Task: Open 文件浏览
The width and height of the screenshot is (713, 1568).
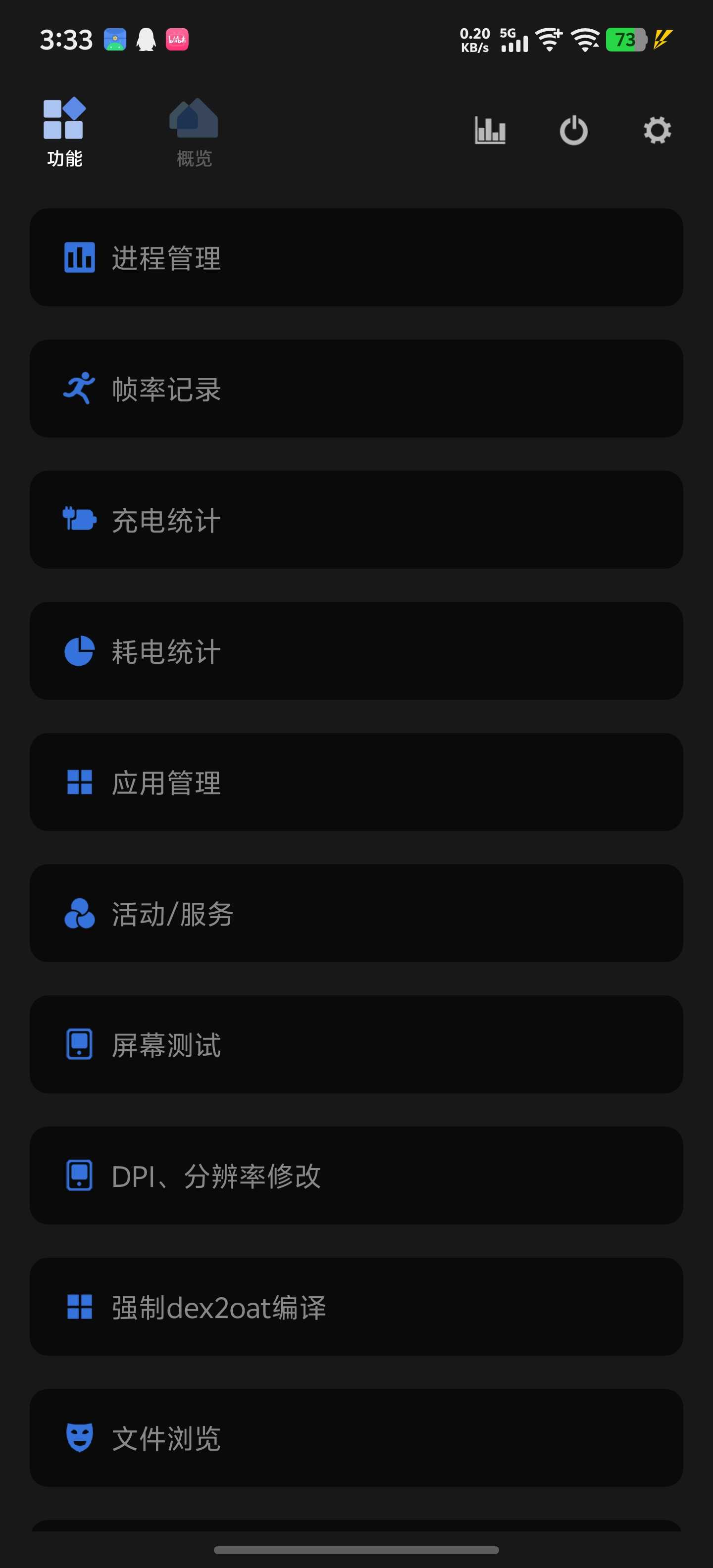Action: [356, 1438]
